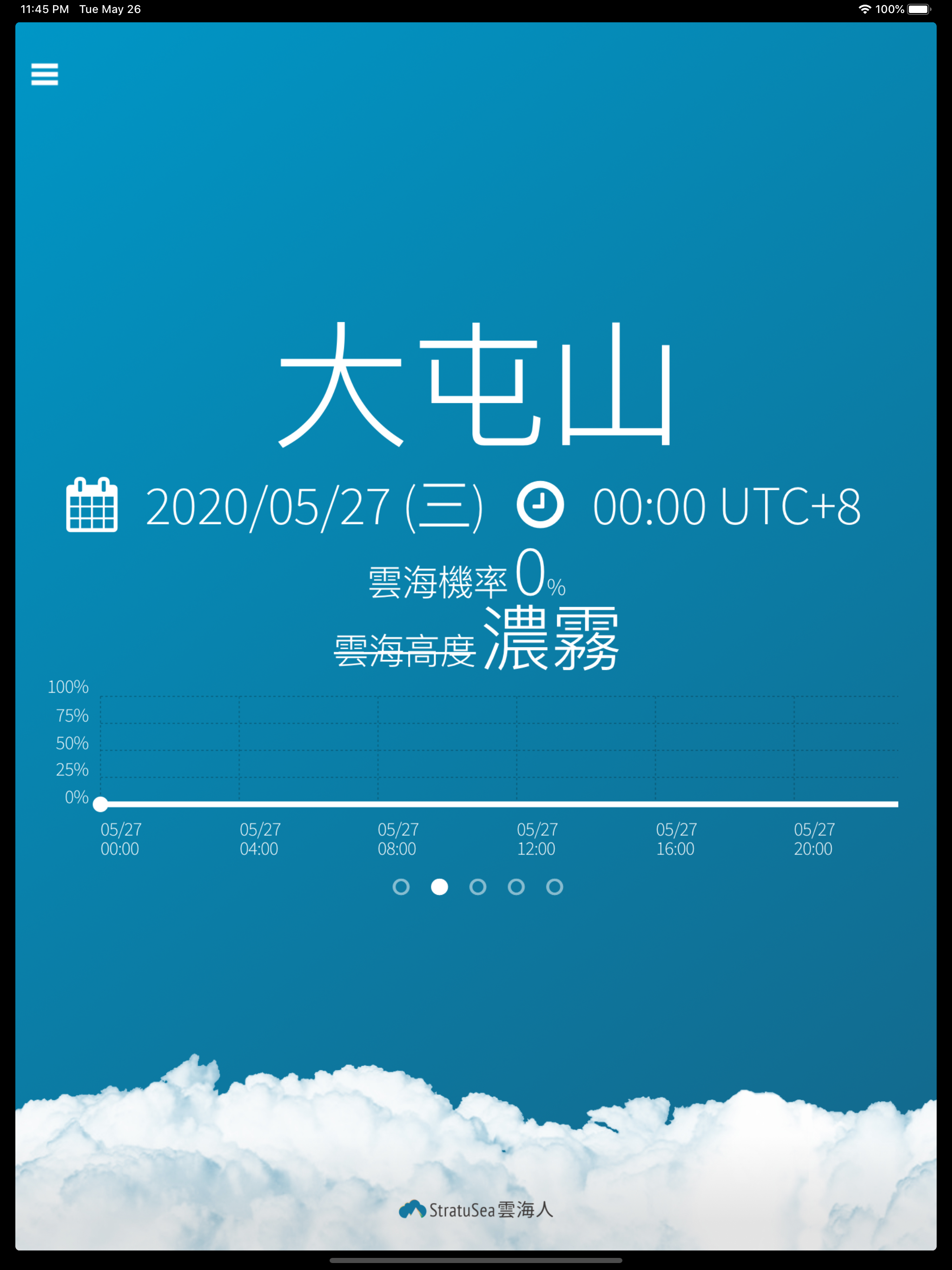Go to the first page indicator dot
The width and height of the screenshot is (952, 1270).
401,887
